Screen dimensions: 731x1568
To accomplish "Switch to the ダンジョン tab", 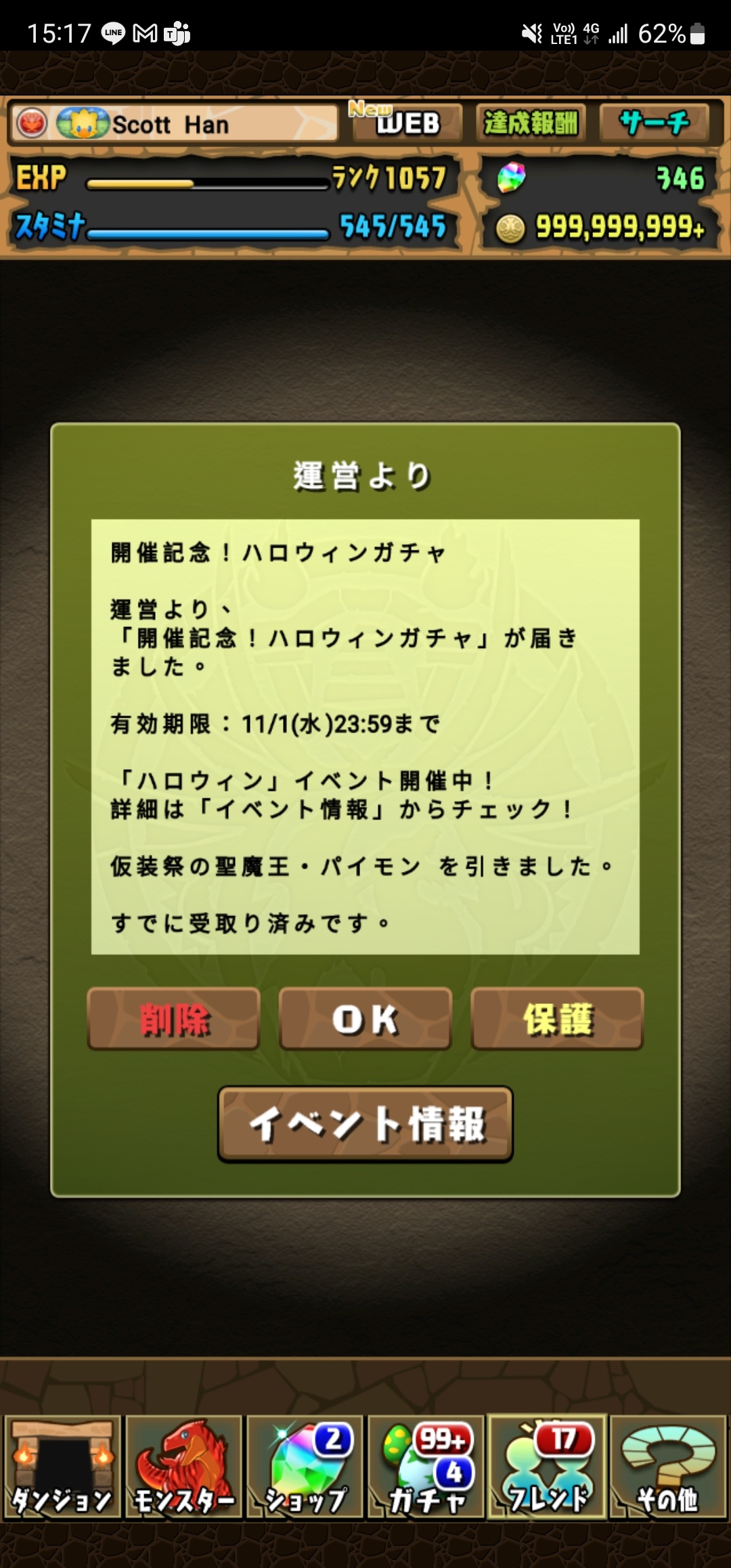I will [x=62, y=1466].
